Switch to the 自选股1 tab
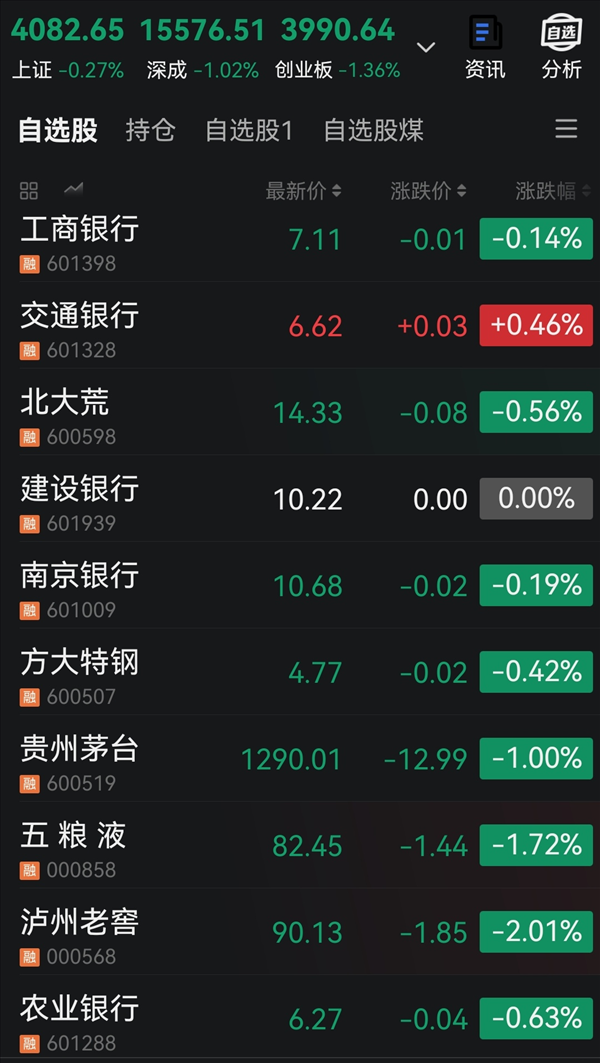 [249, 130]
